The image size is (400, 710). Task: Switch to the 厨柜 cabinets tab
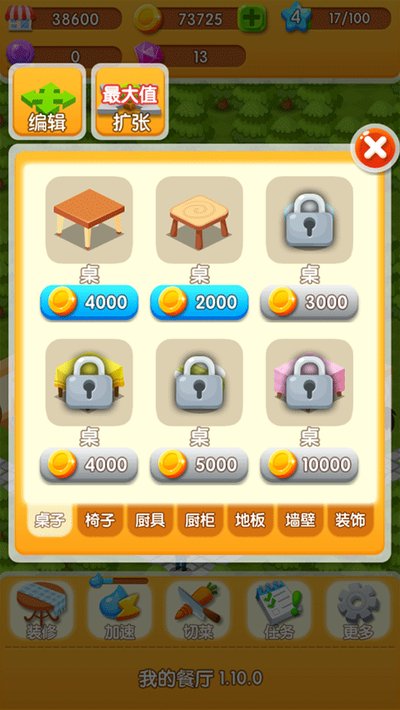[200, 520]
